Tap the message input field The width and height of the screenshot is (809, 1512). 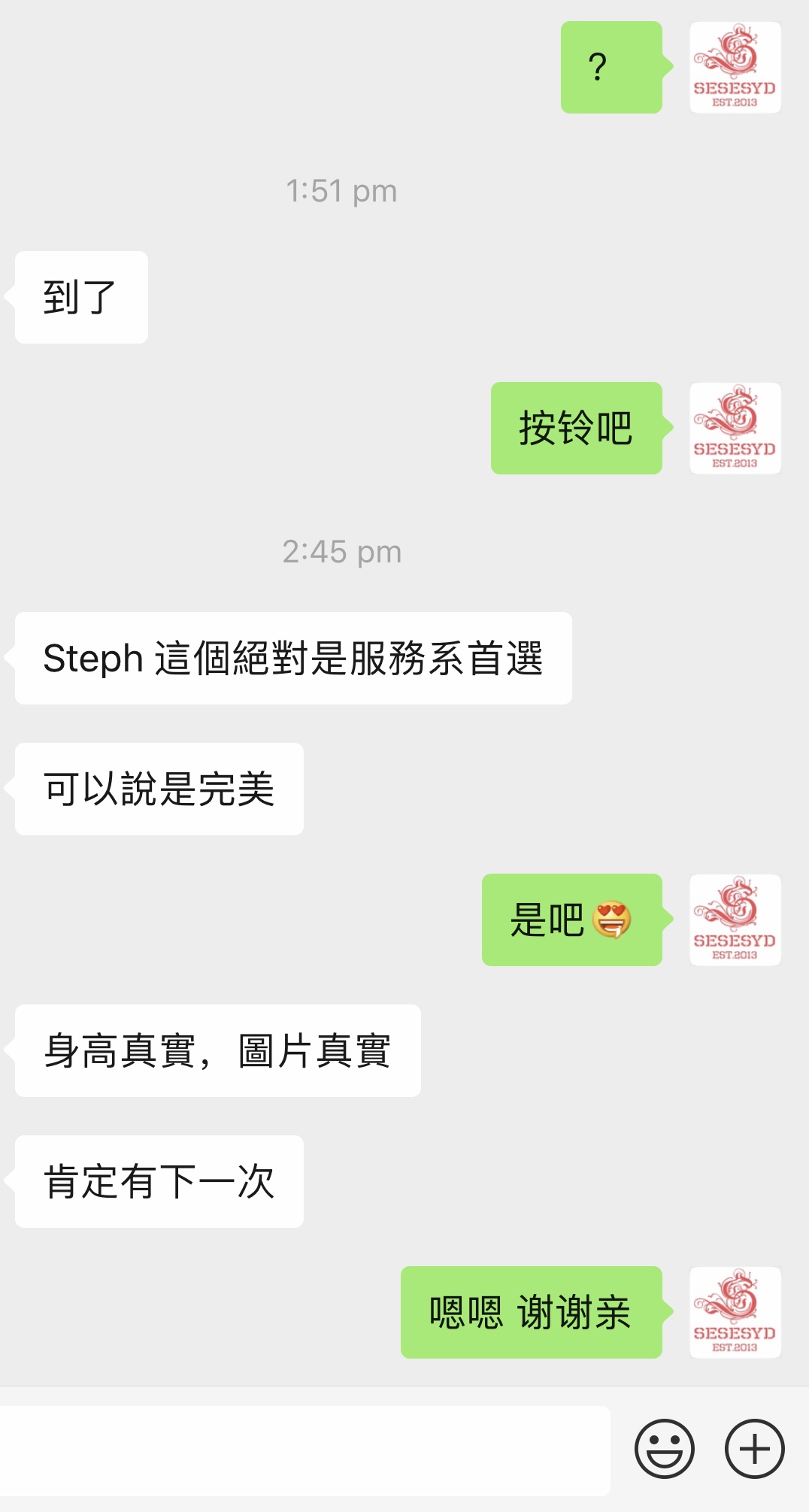click(x=301, y=1450)
